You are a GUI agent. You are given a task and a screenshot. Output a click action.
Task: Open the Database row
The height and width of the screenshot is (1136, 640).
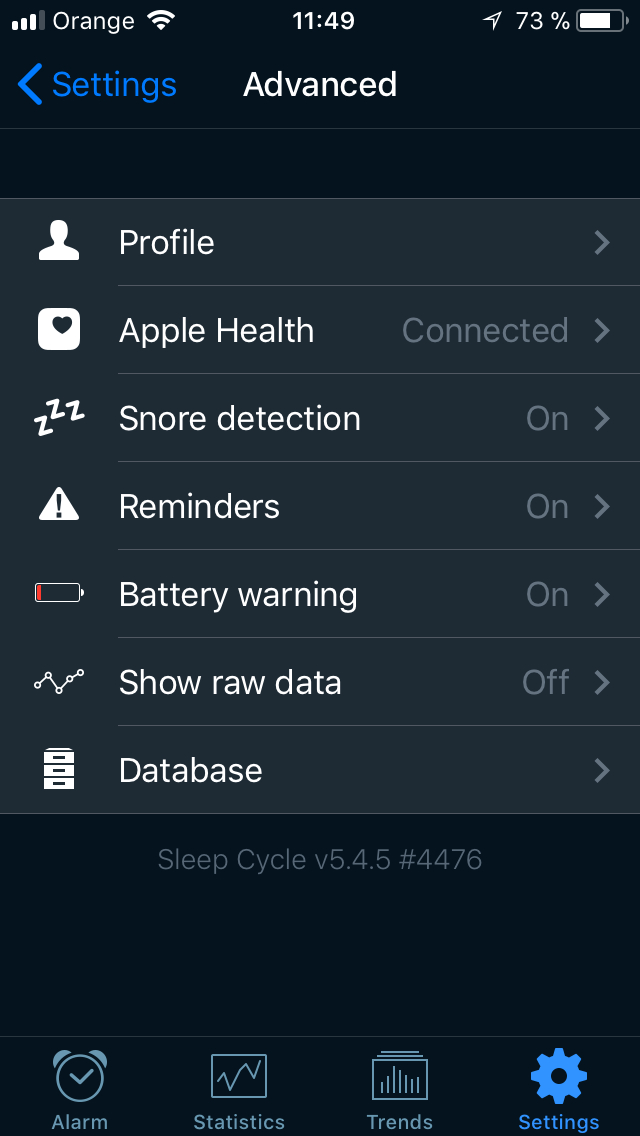320,769
